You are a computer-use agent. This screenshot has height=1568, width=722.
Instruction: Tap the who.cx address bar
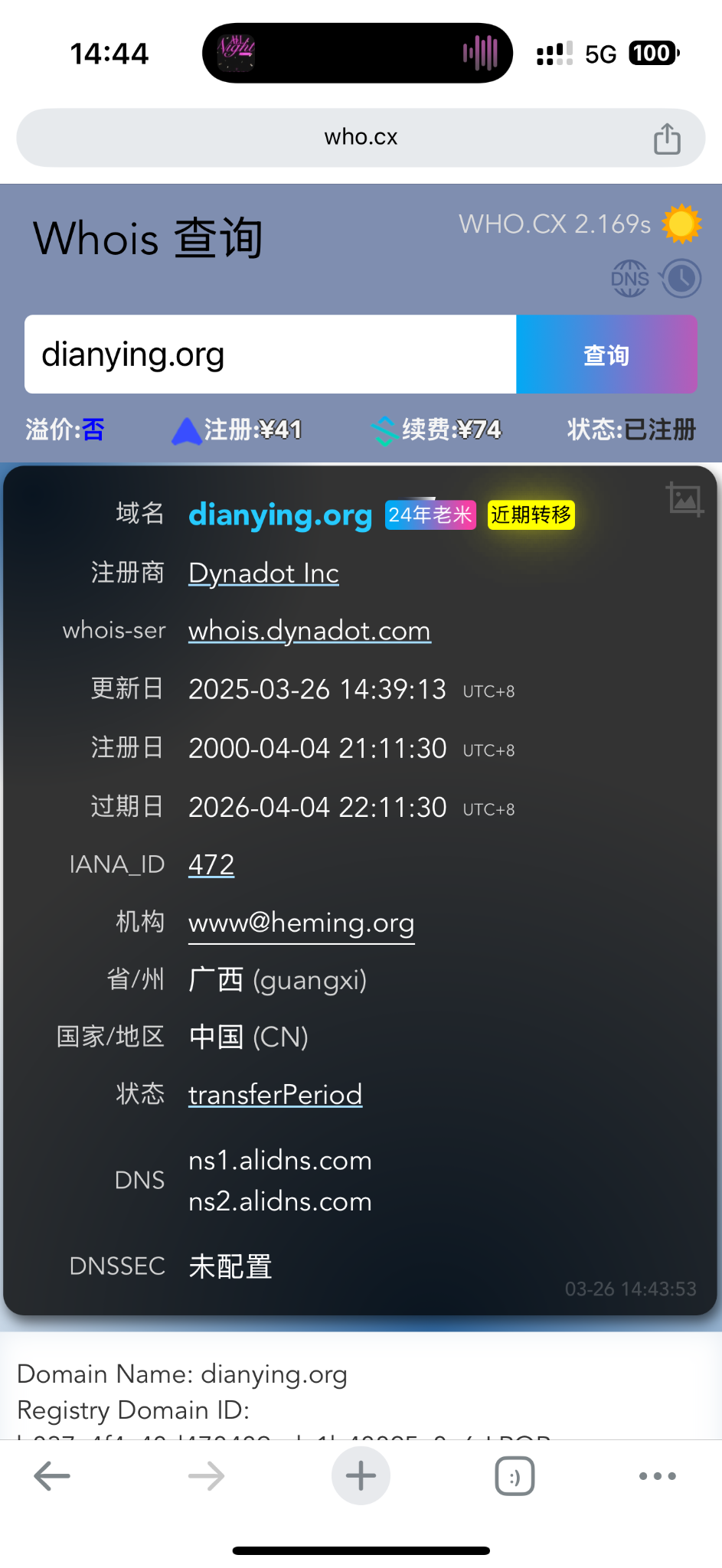click(x=361, y=137)
